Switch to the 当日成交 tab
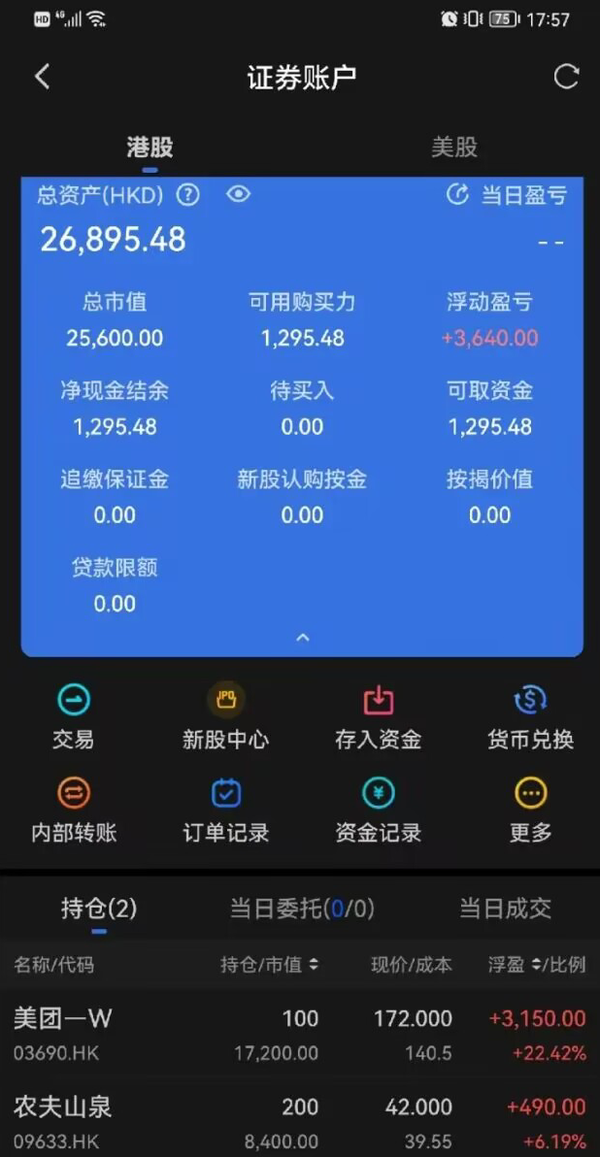The height and width of the screenshot is (1157, 600). (x=505, y=908)
